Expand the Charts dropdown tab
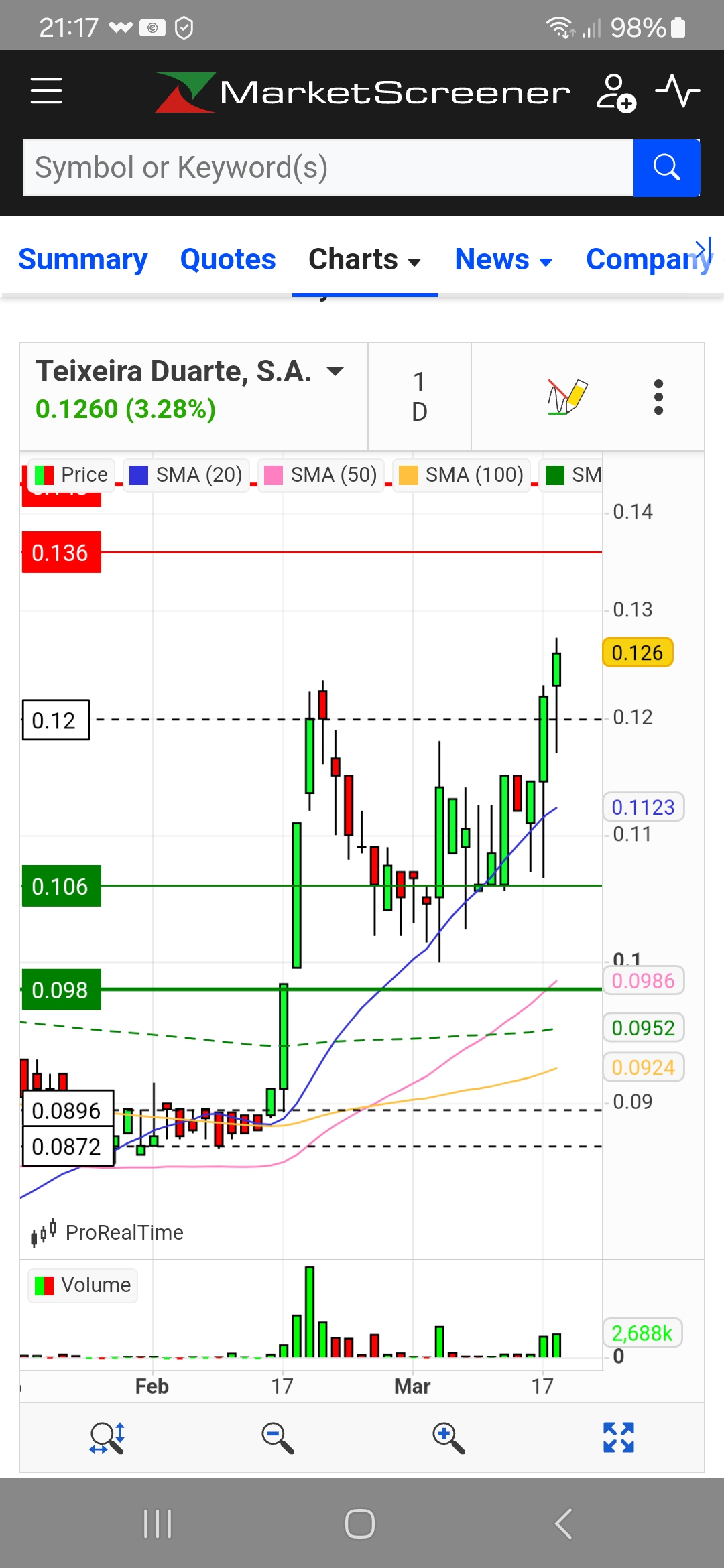Screen dimensions: 724x1568 [x=365, y=259]
